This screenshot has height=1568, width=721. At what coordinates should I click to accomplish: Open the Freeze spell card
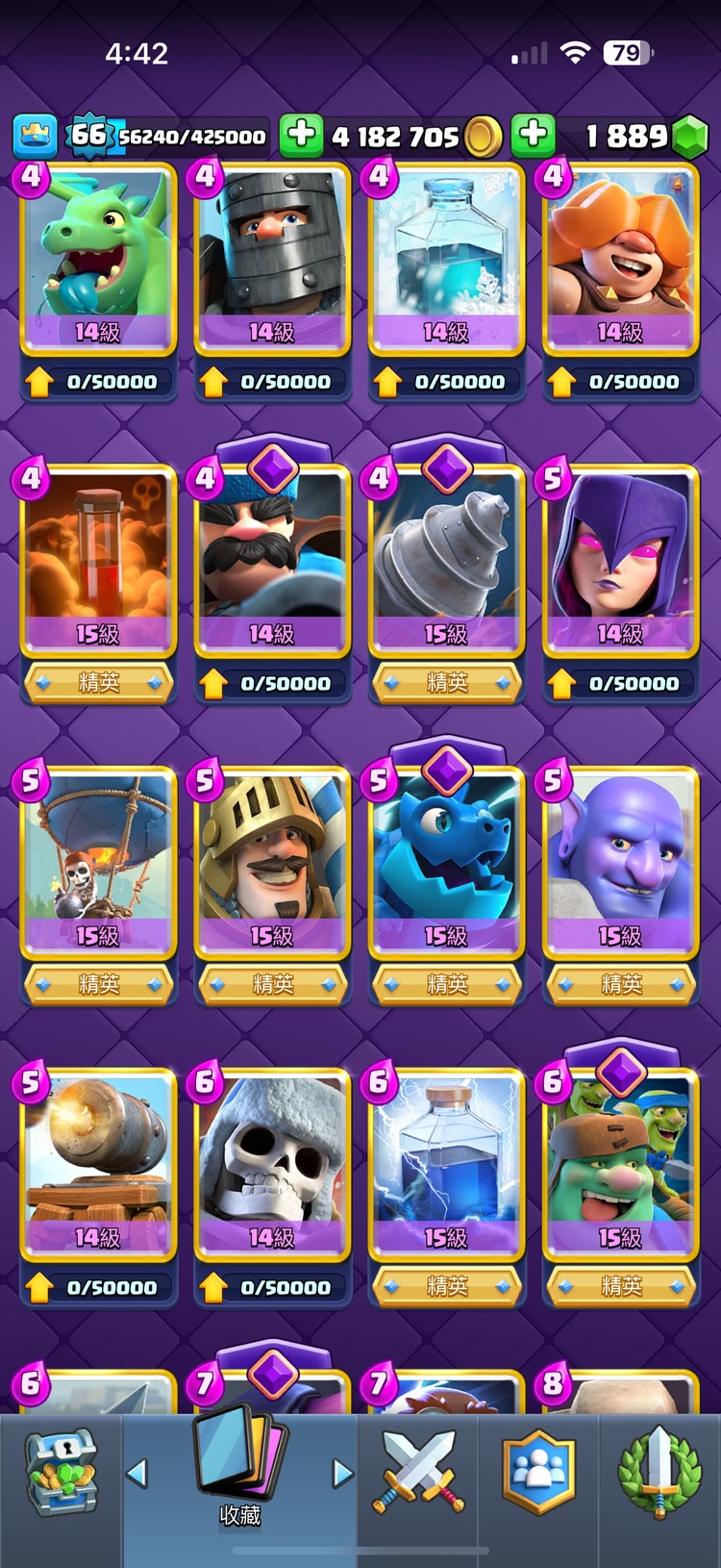point(446,258)
